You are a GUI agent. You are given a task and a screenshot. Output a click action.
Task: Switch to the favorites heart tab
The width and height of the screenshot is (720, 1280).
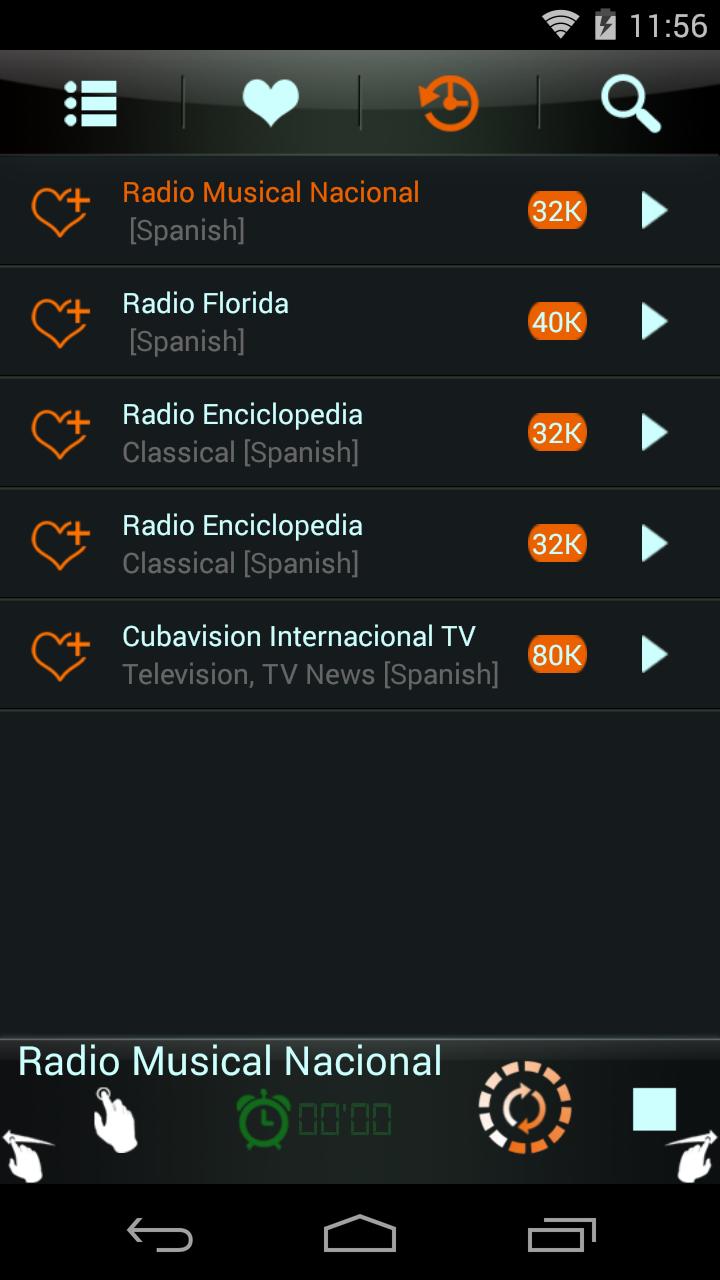pyautogui.click(x=270, y=102)
